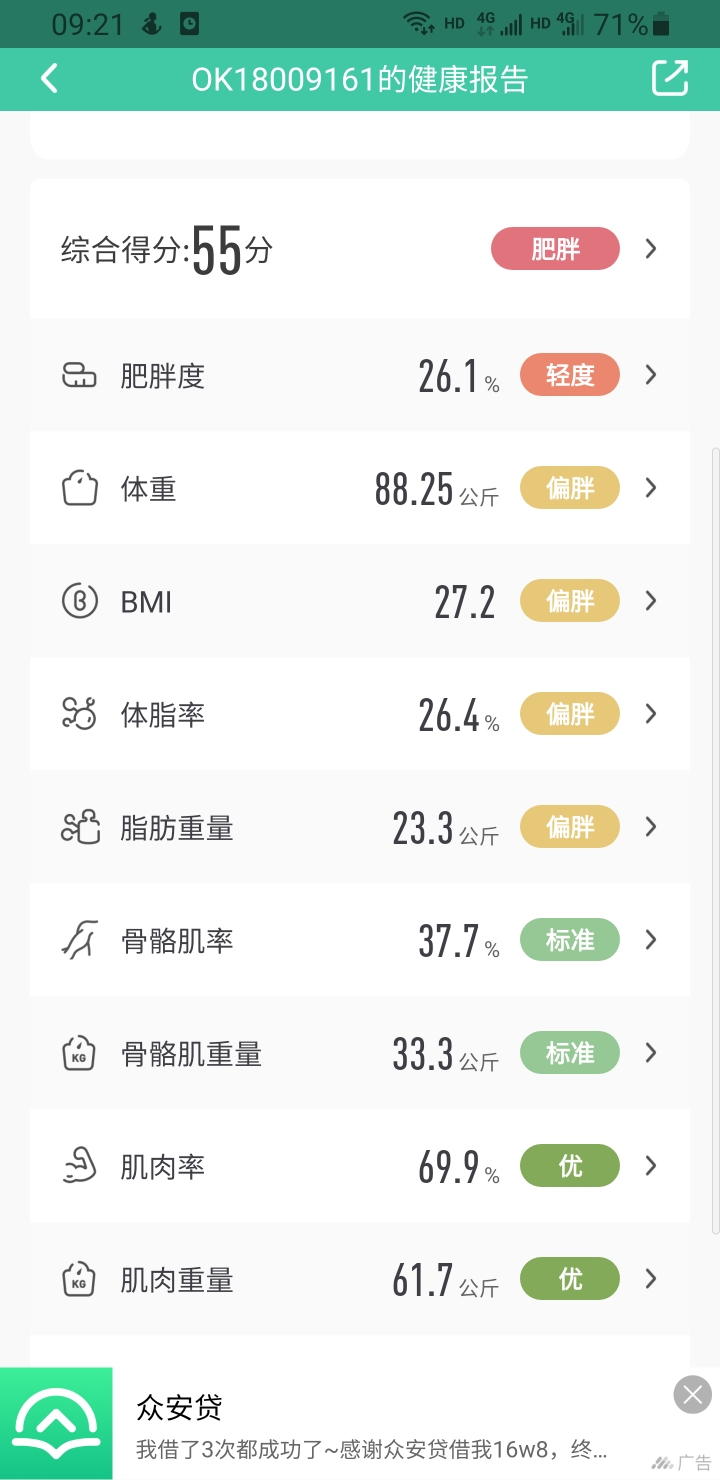
Task: Open the BMI 27.2 row
Action: tap(360, 601)
